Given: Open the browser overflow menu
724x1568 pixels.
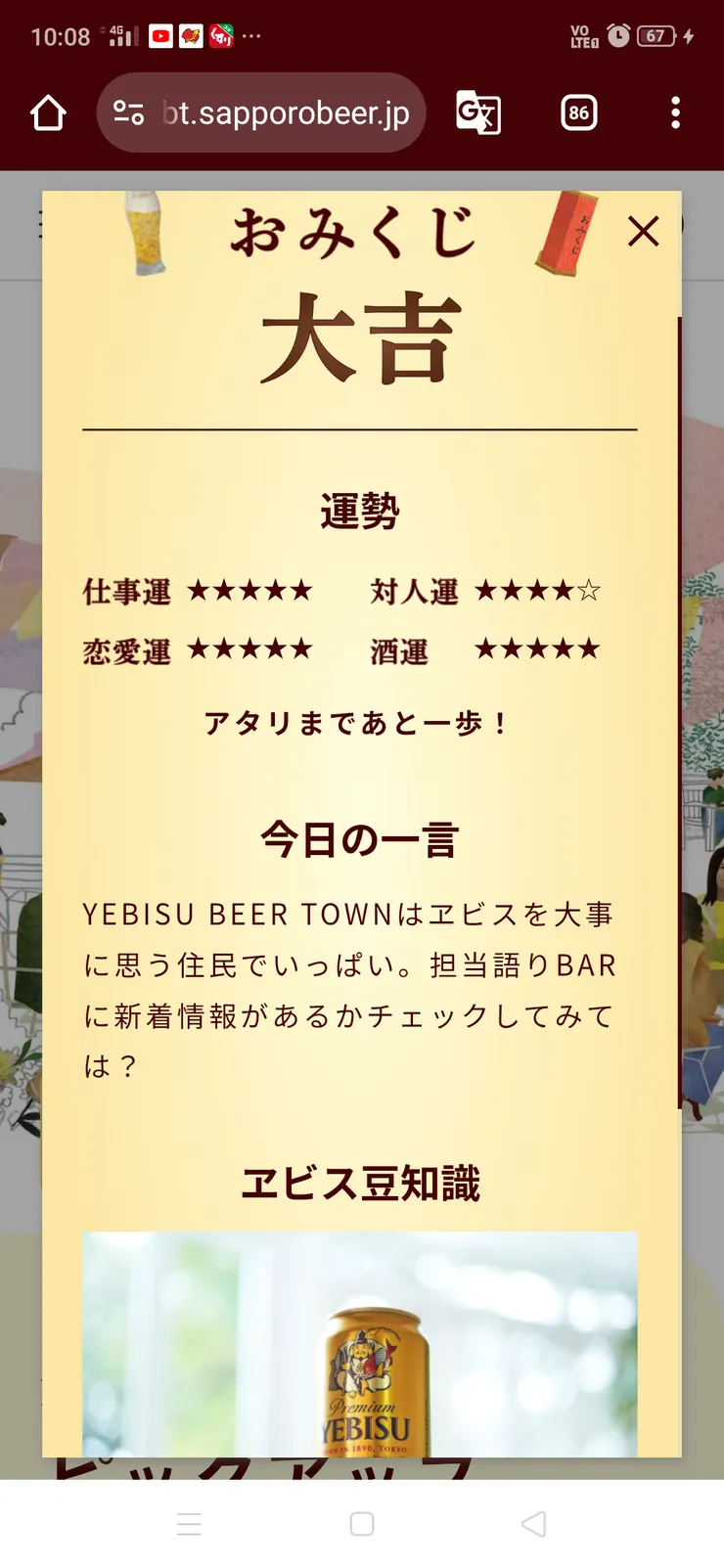Looking at the screenshot, I should point(675,113).
